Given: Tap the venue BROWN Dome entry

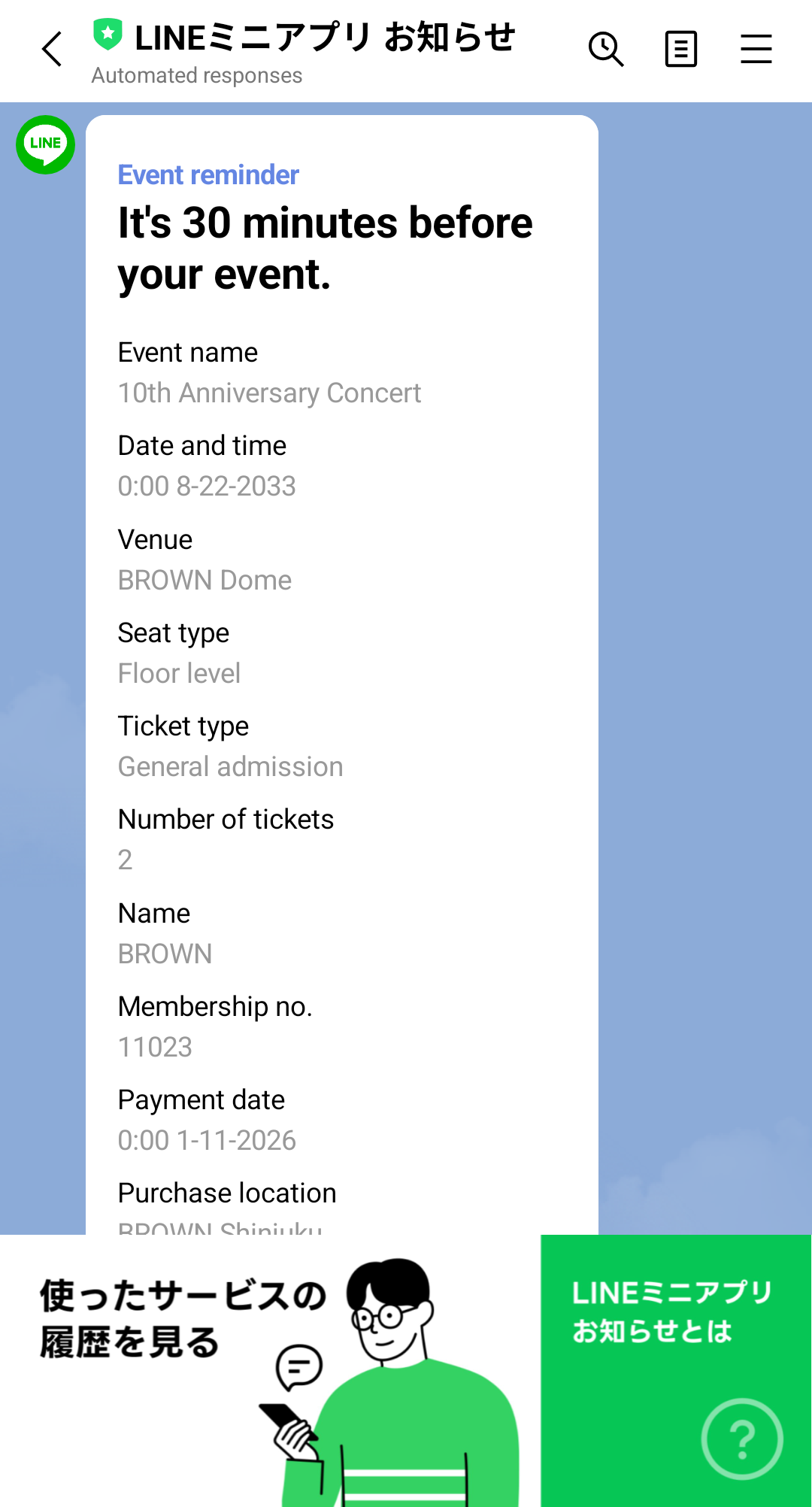Looking at the screenshot, I should [x=205, y=579].
